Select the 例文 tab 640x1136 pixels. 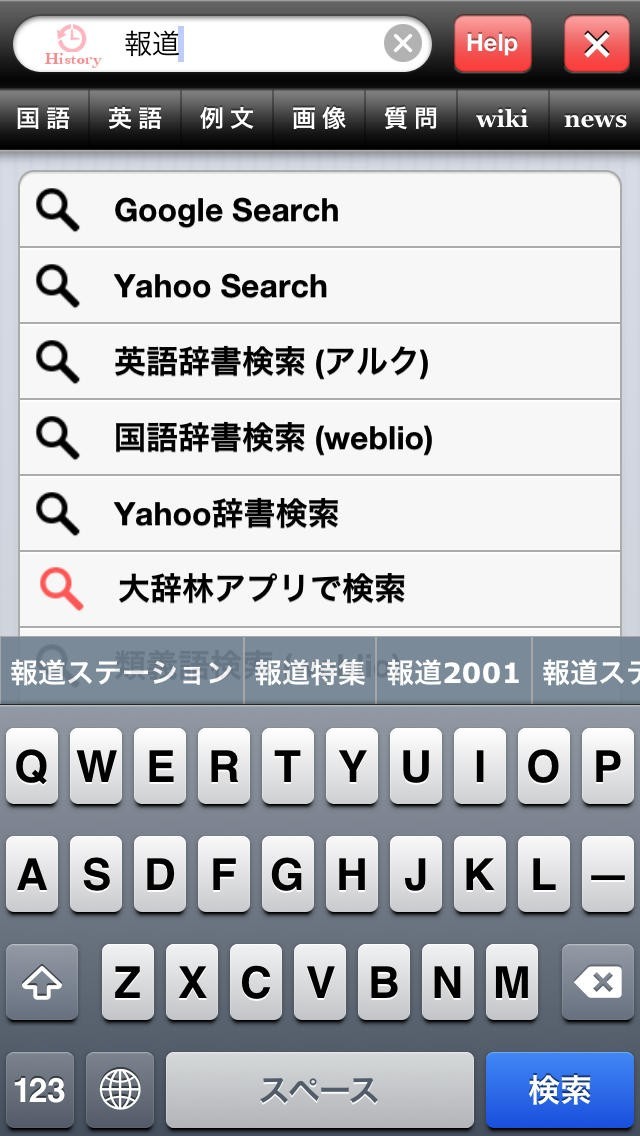(x=227, y=119)
